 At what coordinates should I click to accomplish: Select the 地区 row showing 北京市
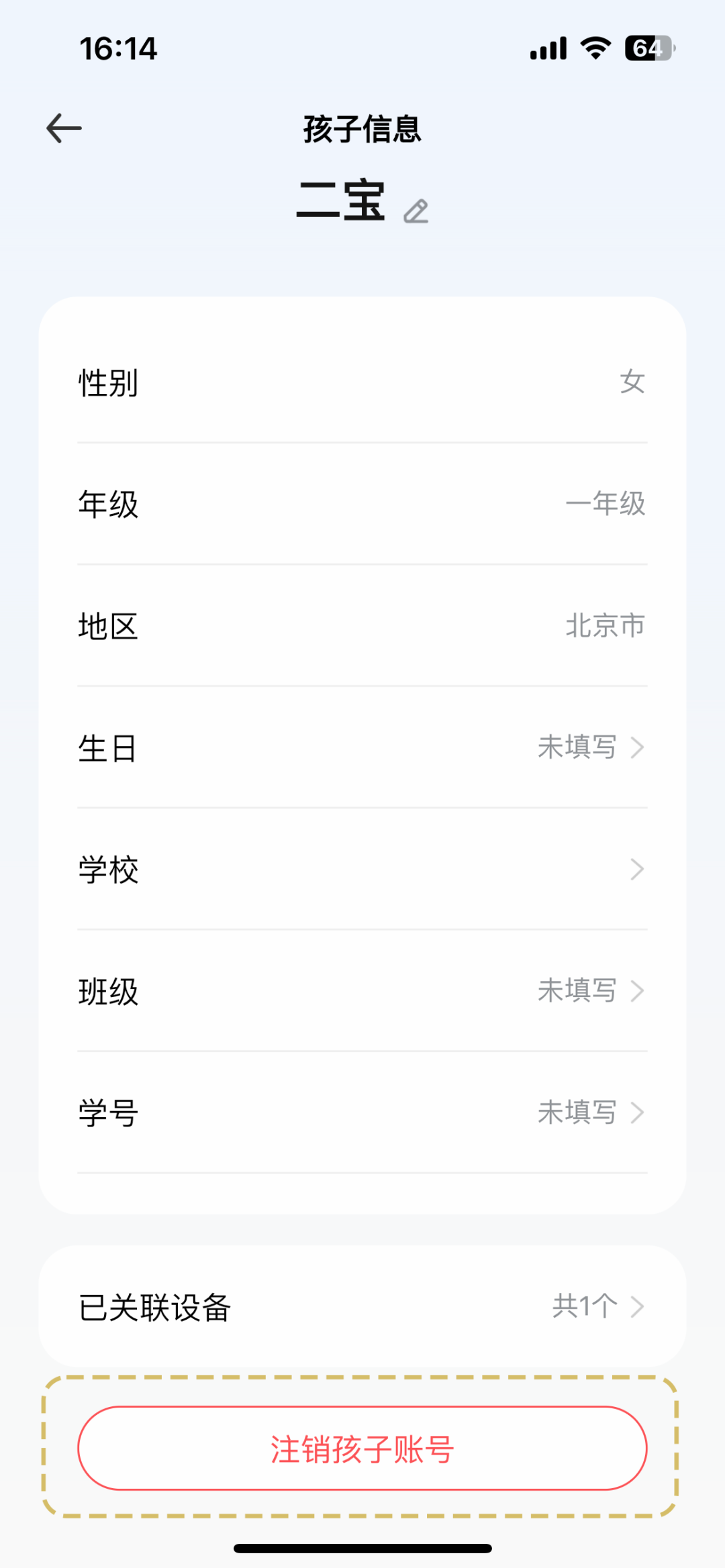362,626
